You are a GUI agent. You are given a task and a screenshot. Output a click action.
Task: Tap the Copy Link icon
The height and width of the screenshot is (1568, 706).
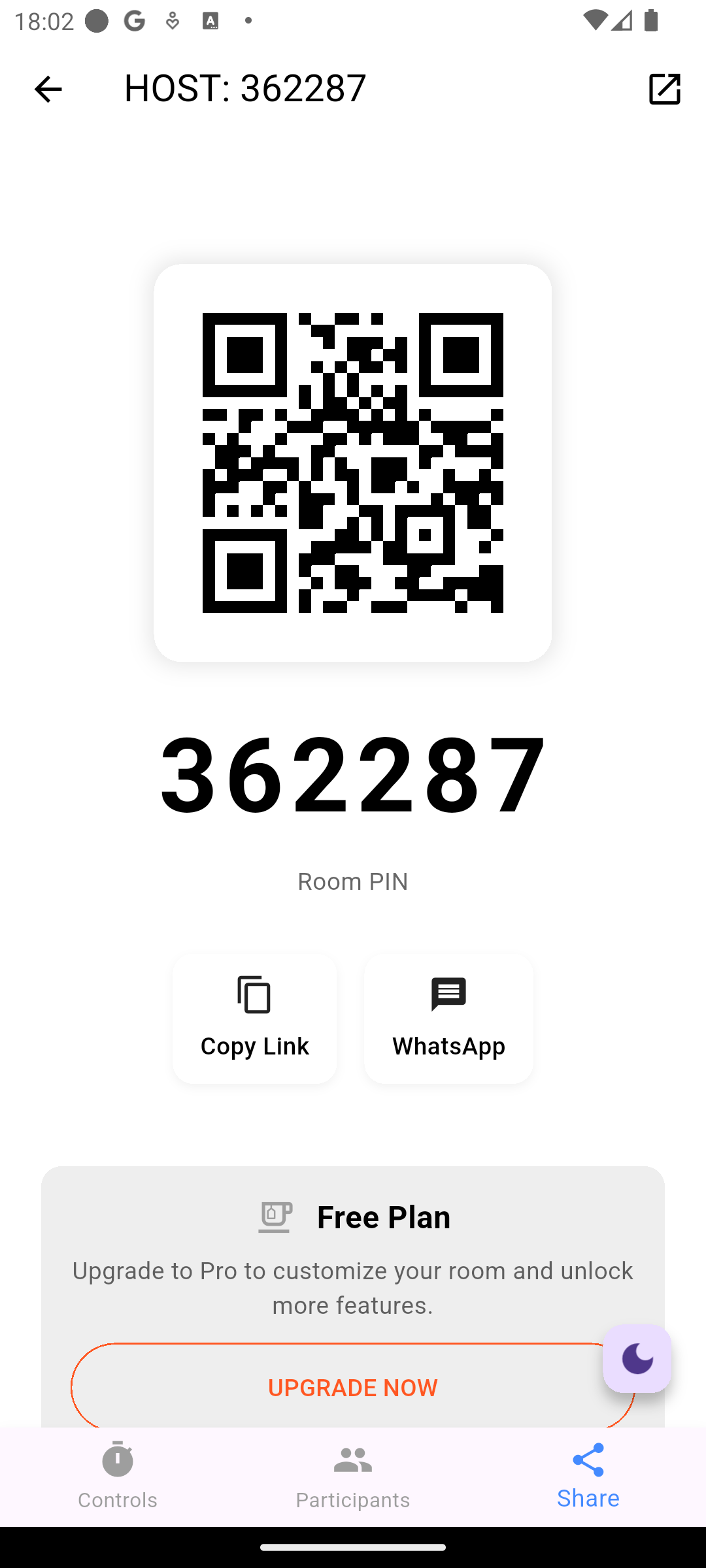(254, 994)
